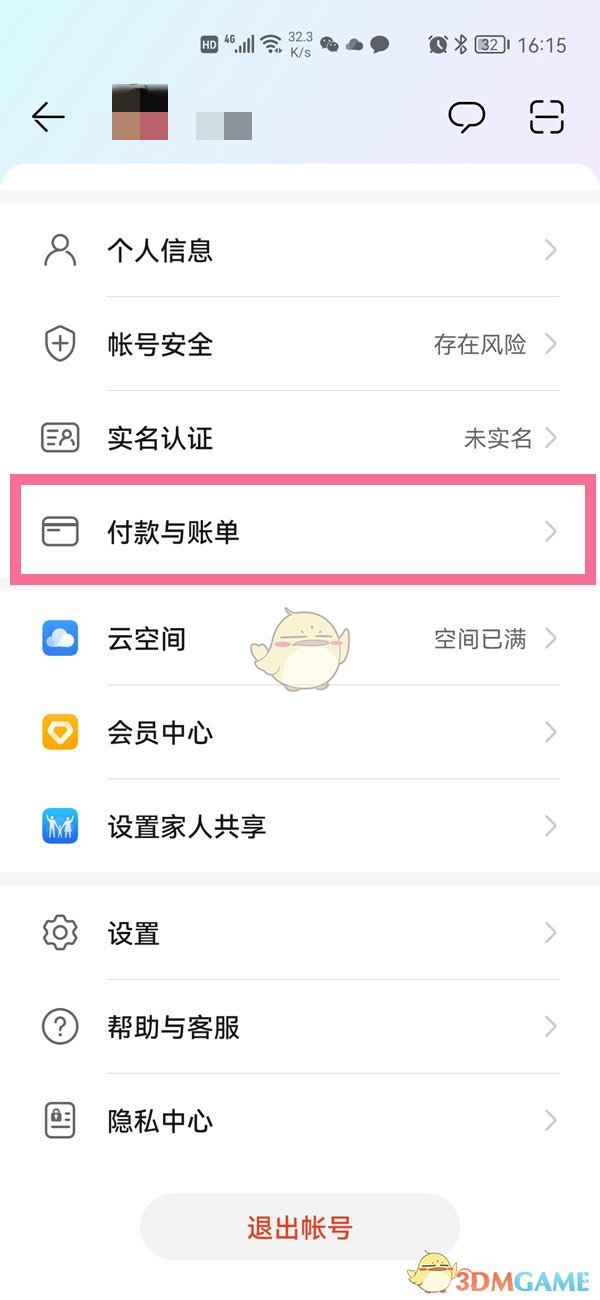Open 付款与账单 payment and bills
Image resolution: width=600 pixels, height=1300 pixels.
coord(300,531)
